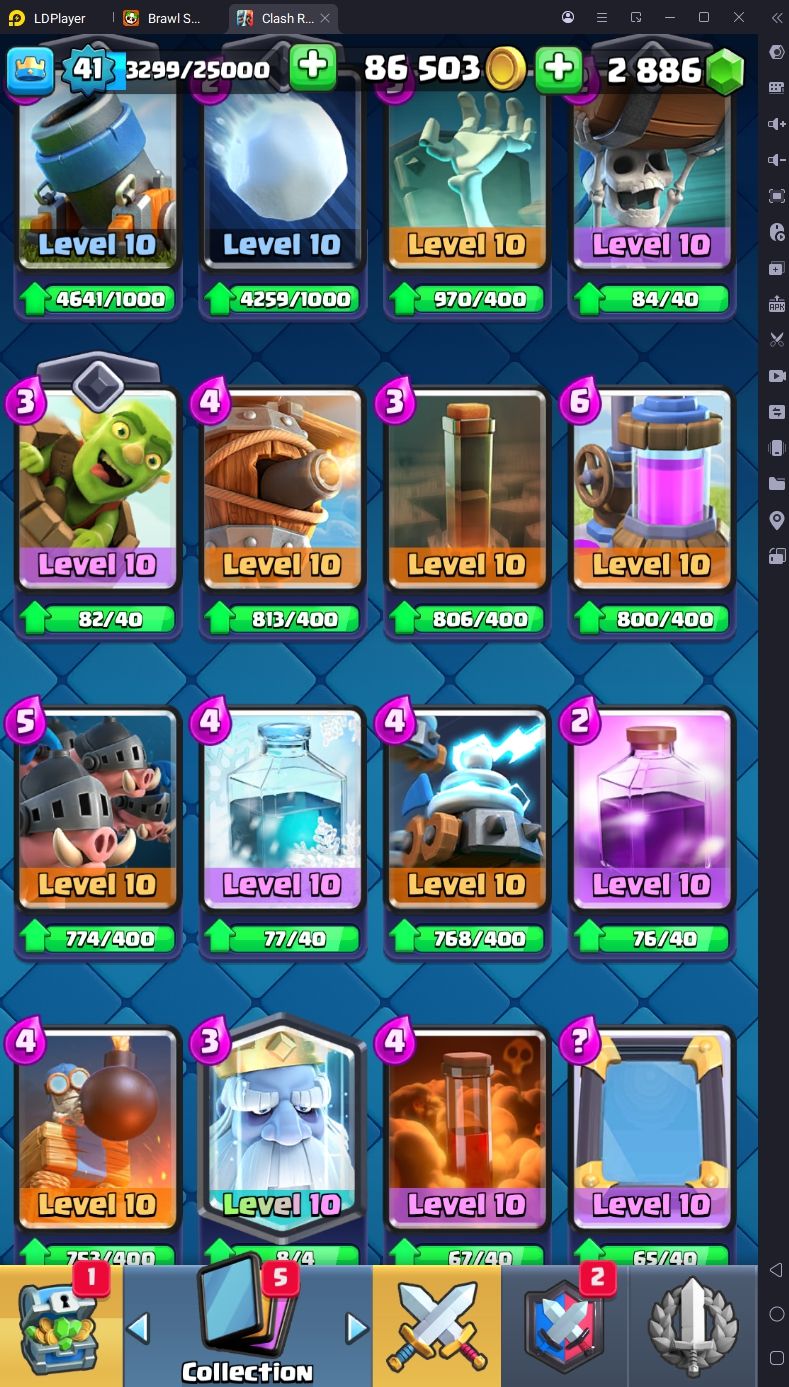Select the Collection cards tab
Screen dimensions: 789x1387
coord(248,1326)
